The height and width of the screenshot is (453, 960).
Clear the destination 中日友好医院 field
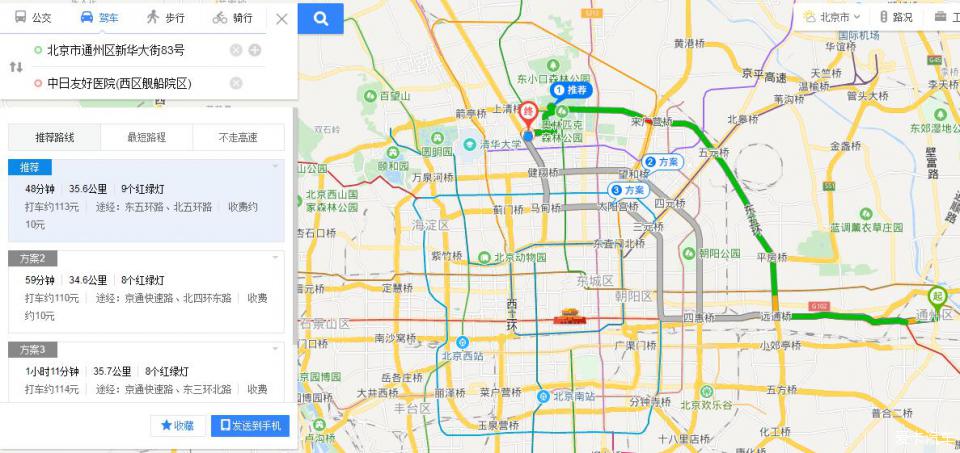(236, 83)
